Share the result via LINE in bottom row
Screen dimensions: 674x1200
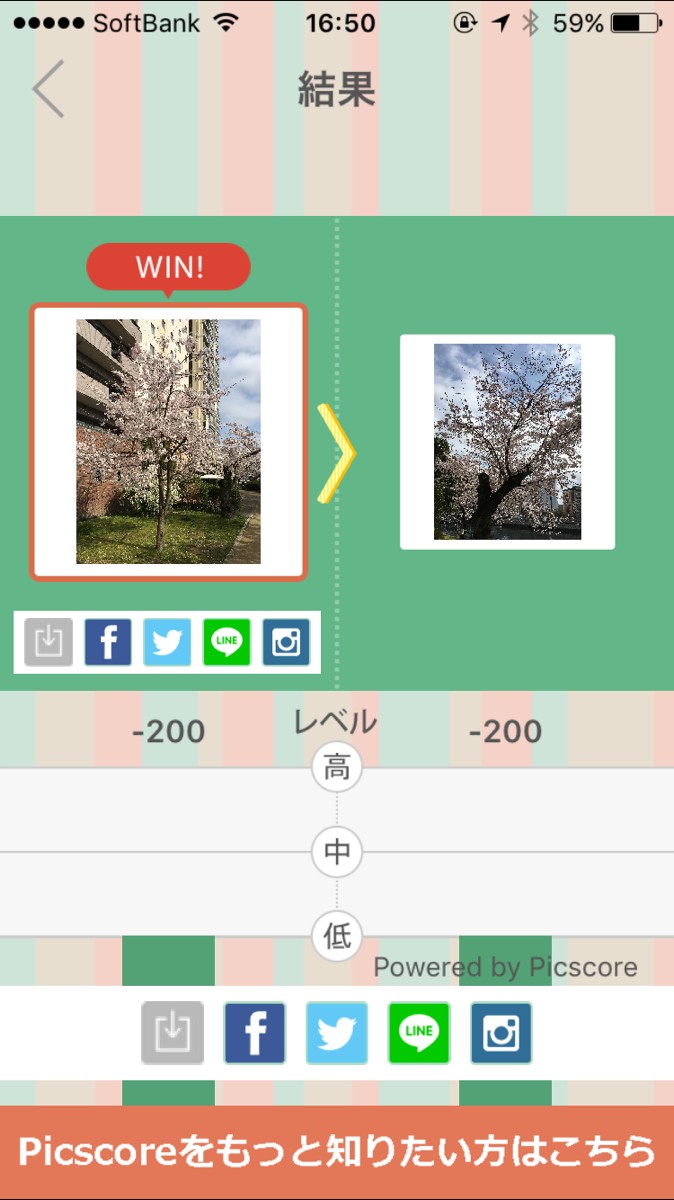point(419,1033)
